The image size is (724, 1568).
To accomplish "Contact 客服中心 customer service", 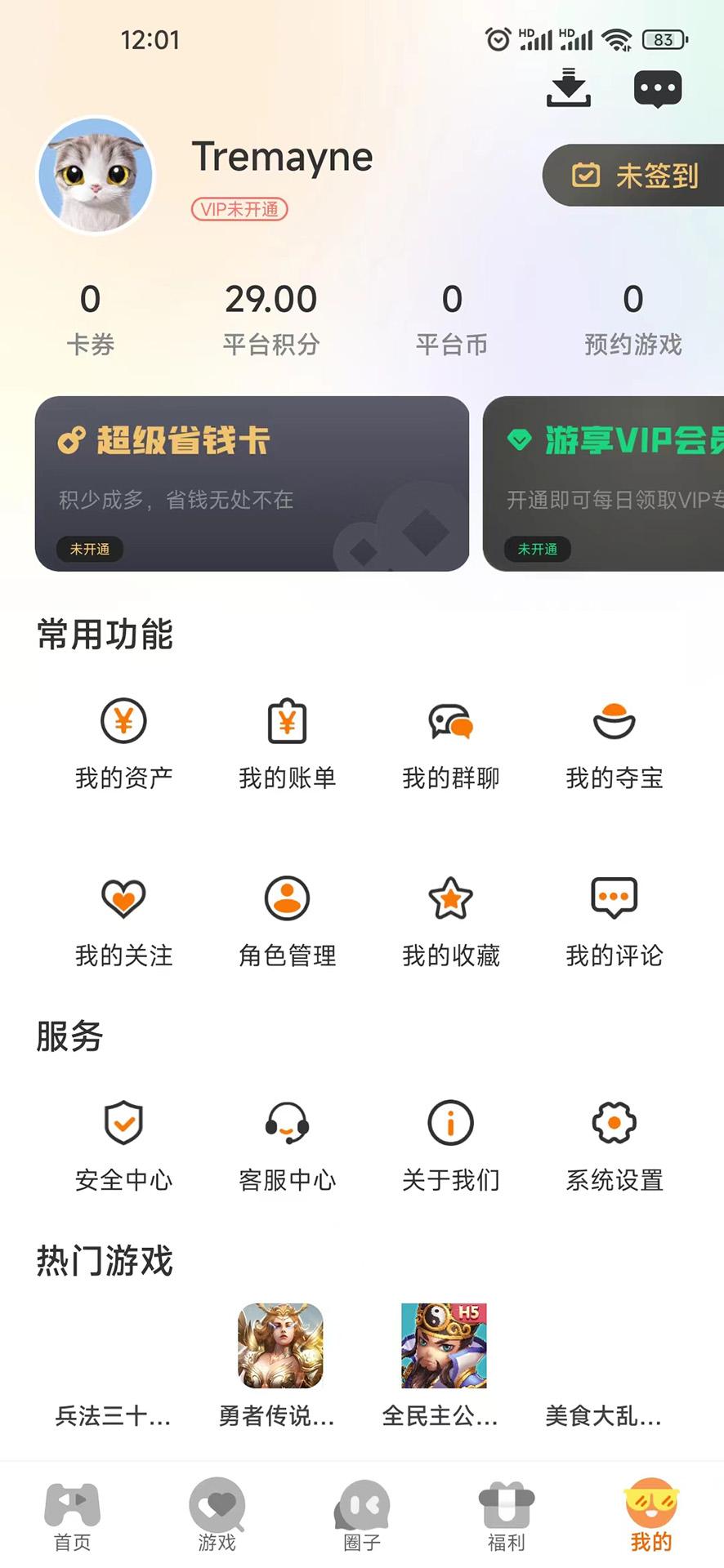I will (x=287, y=1143).
